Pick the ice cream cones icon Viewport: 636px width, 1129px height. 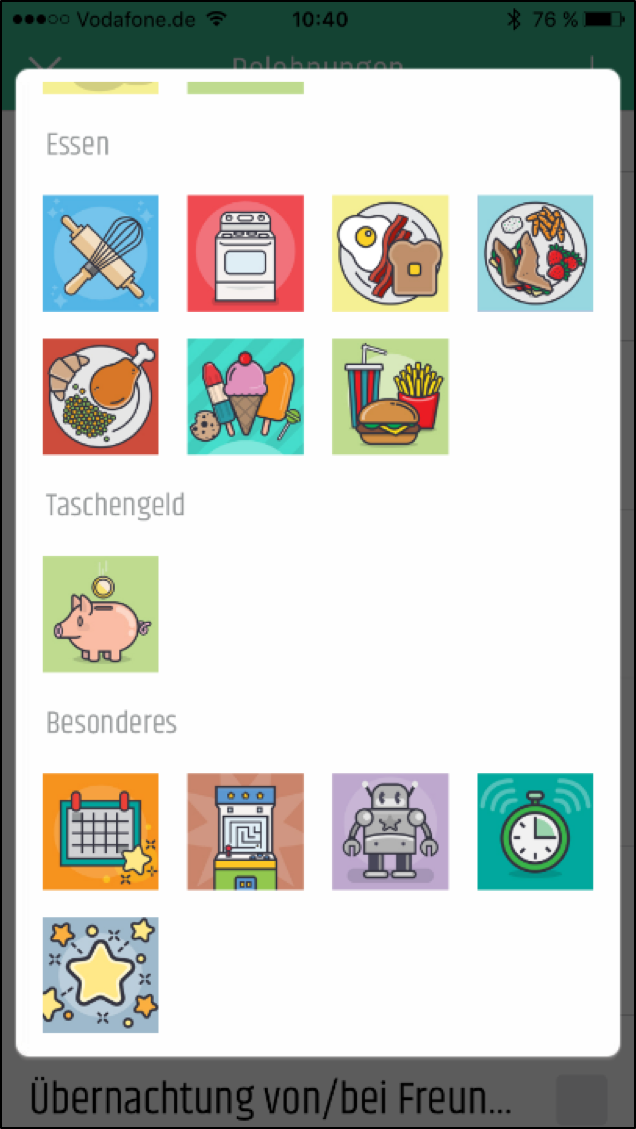click(245, 396)
